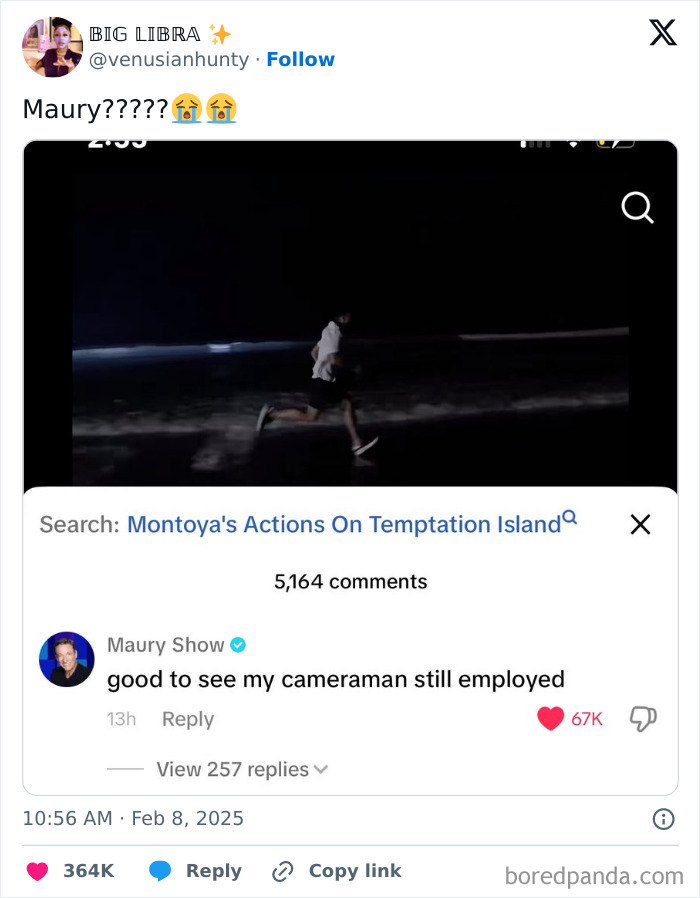Image resolution: width=700 pixels, height=898 pixels.
Task: Open the post on X via logo
Action: point(662,35)
